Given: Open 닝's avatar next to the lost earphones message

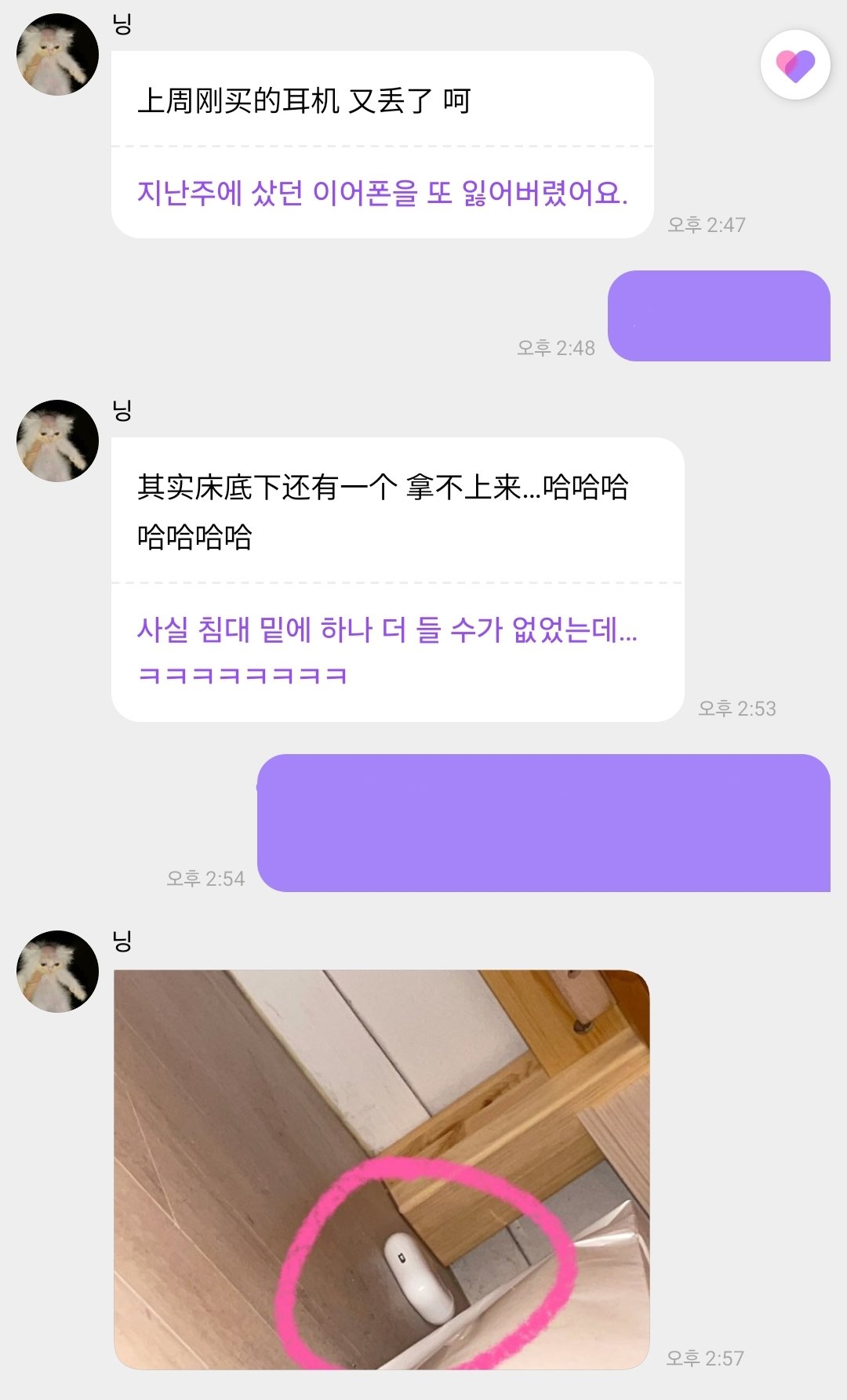Looking at the screenshot, I should [x=57, y=55].
